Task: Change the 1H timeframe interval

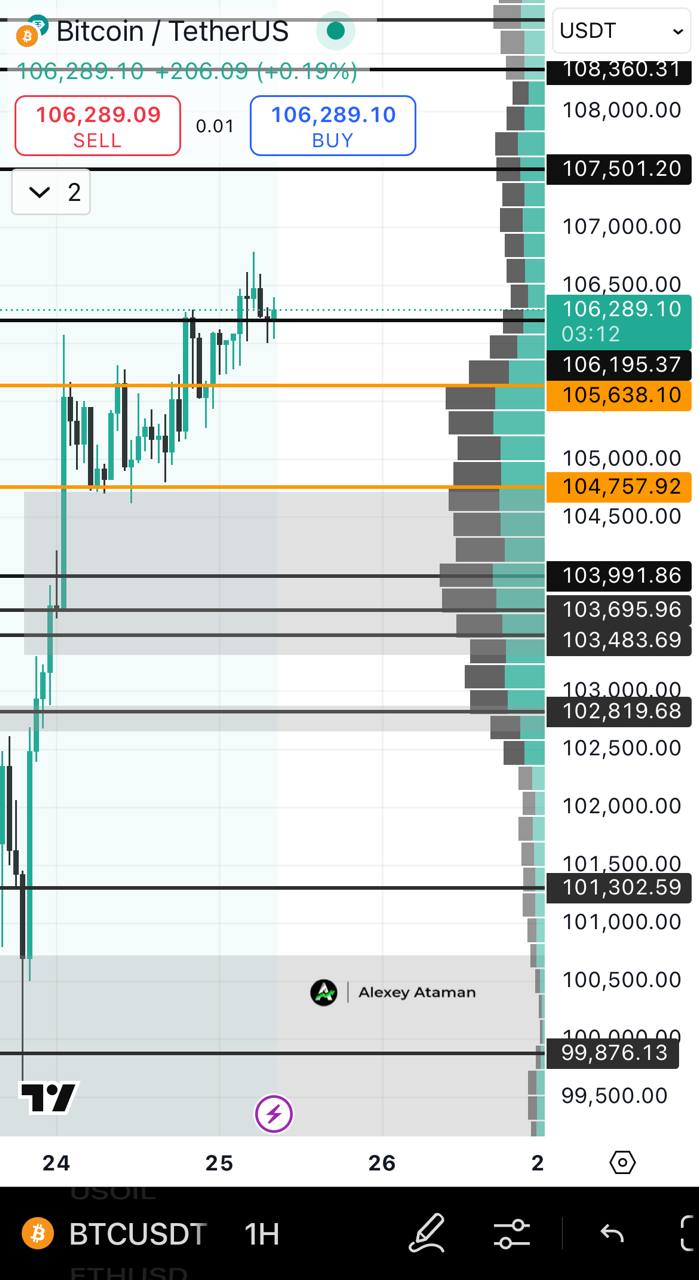Action: click(262, 1234)
